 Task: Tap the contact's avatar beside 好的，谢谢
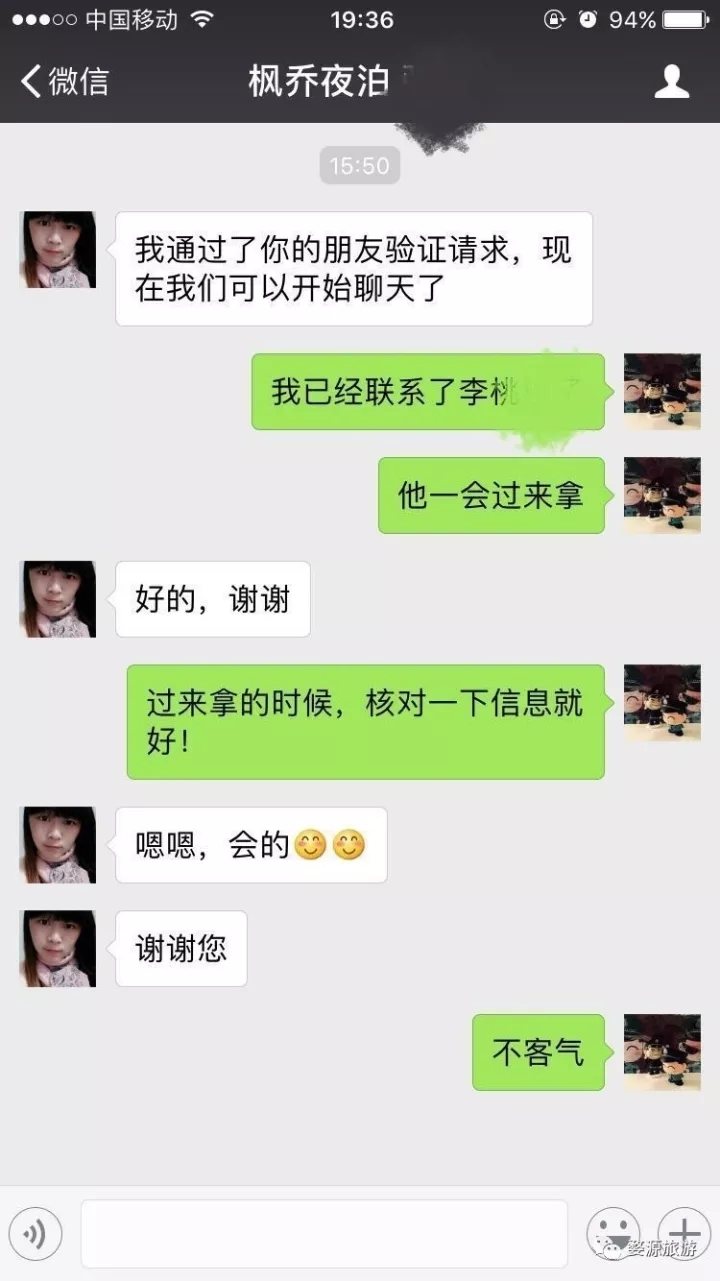(x=58, y=599)
